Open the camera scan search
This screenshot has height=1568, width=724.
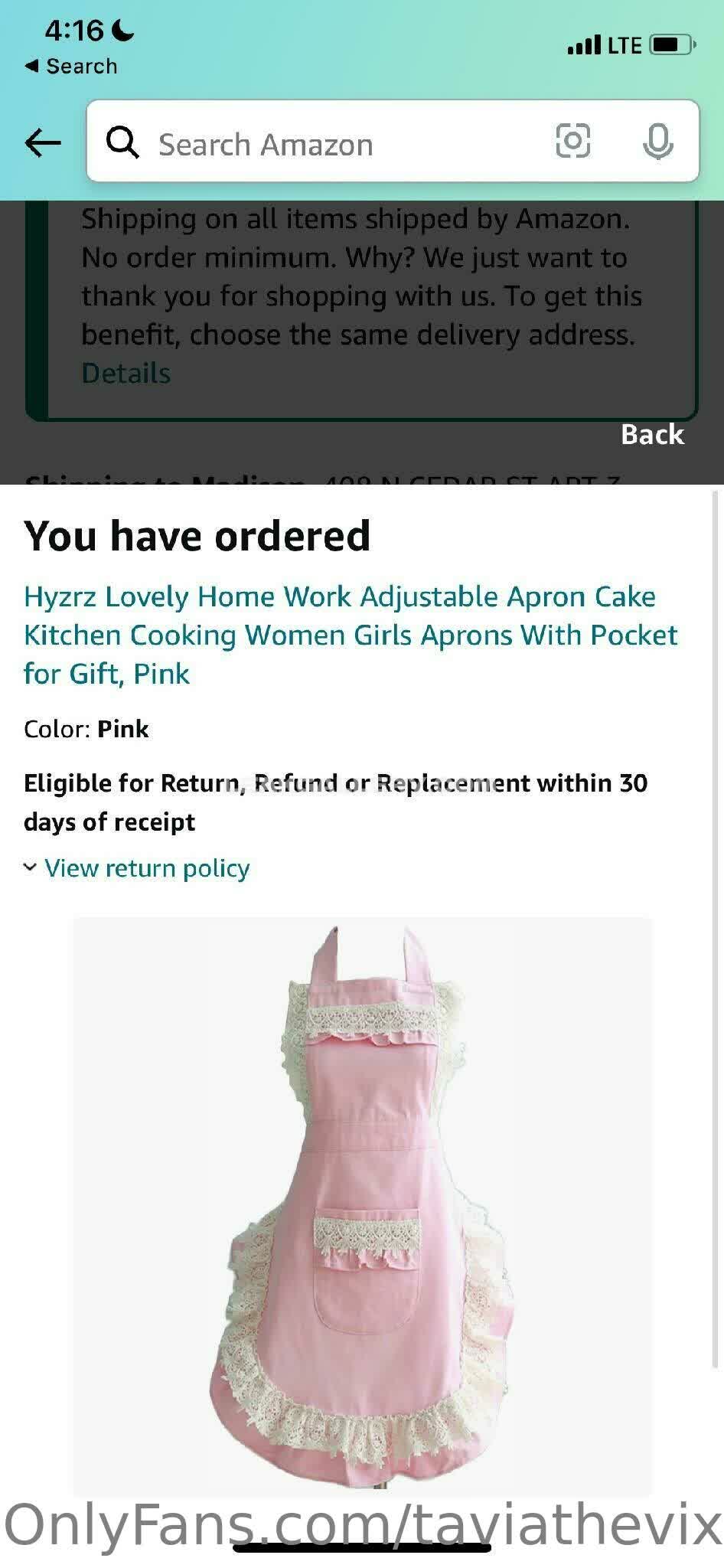(572, 142)
